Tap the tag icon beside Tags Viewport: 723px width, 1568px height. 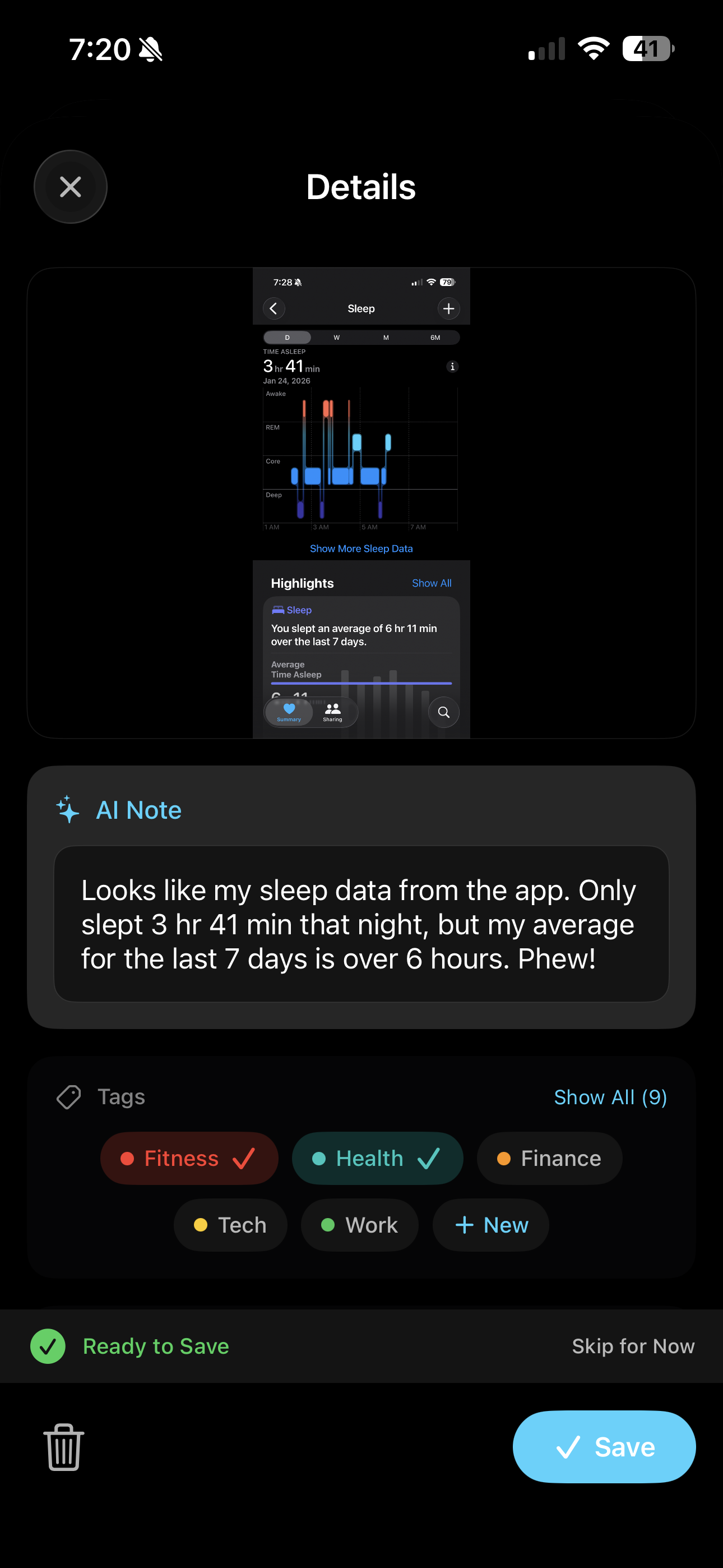(x=68, y=1096)
